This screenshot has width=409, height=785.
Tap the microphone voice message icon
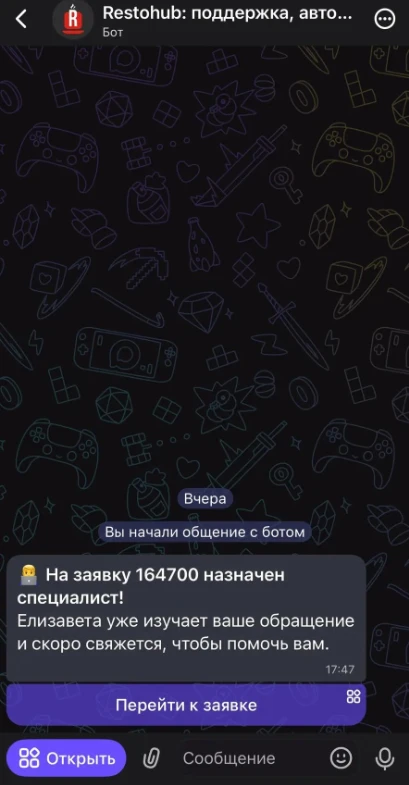click(x=384, y=759)
